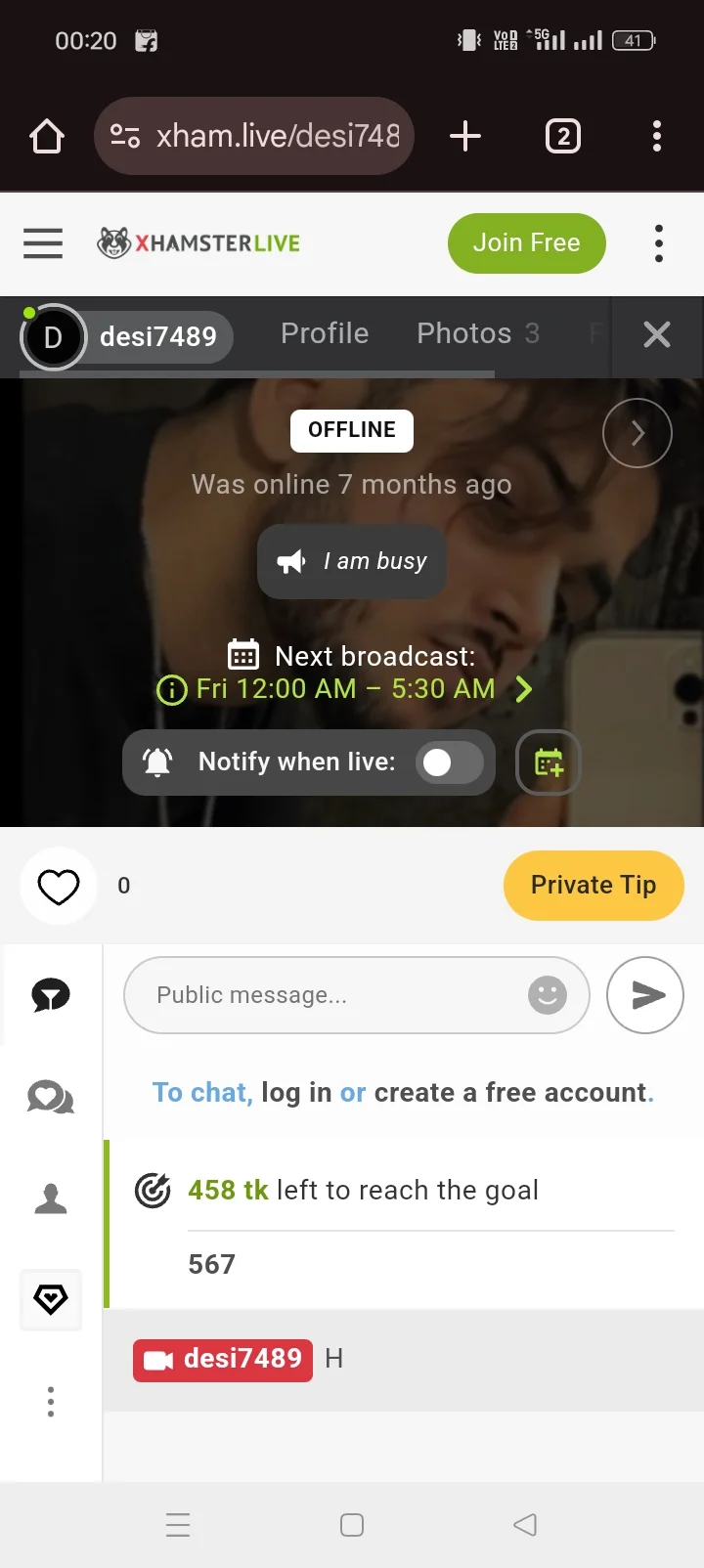This screenshot has width=704, height=1568.
Task: Tap the Public message field
Action: [x=332, y=995]
